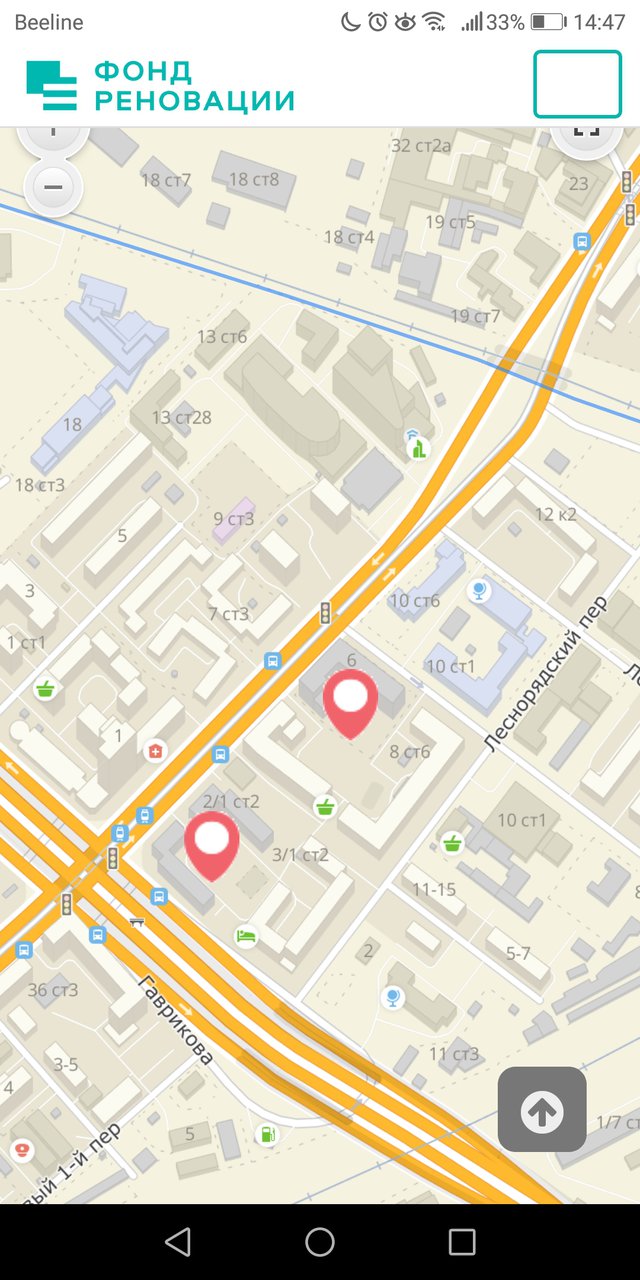Image resolution: width=640 pixels, height=1280 pixels.
Task: Toggle fullscreen map view
Action: point(586,134)
